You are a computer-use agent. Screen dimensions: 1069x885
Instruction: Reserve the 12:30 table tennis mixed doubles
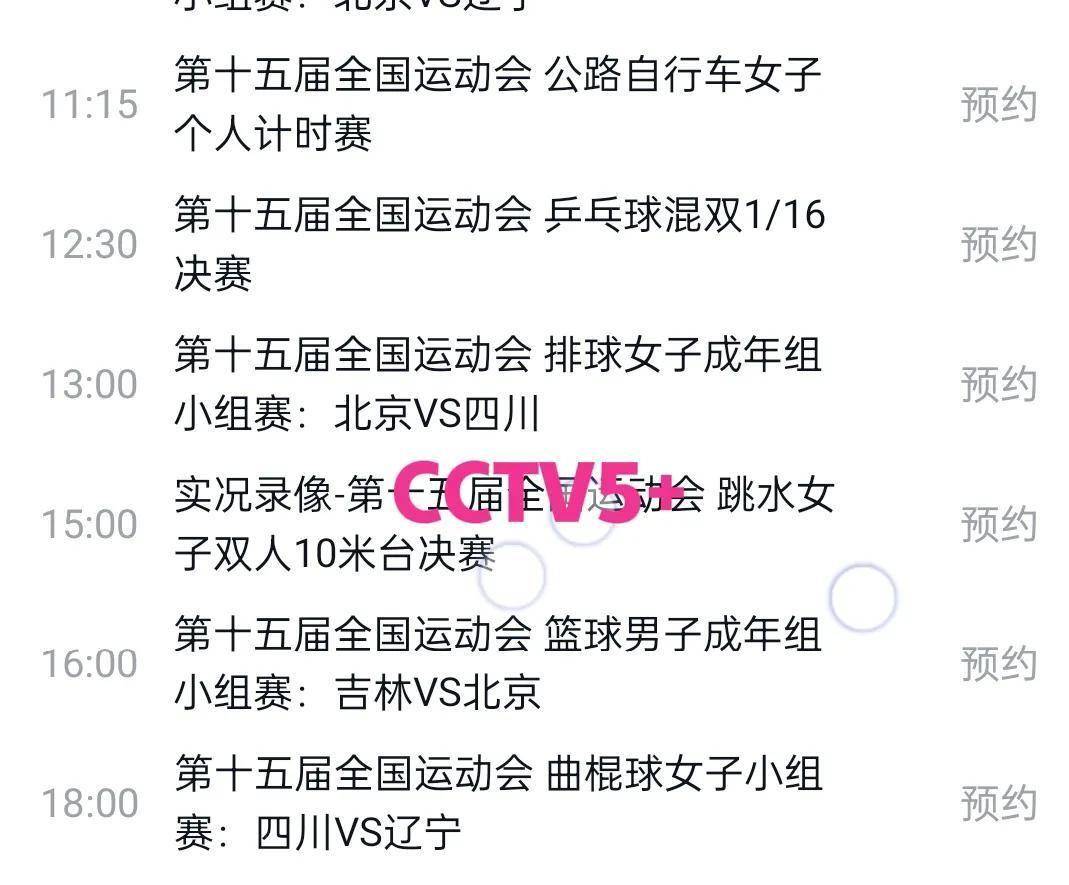point(998,244)
